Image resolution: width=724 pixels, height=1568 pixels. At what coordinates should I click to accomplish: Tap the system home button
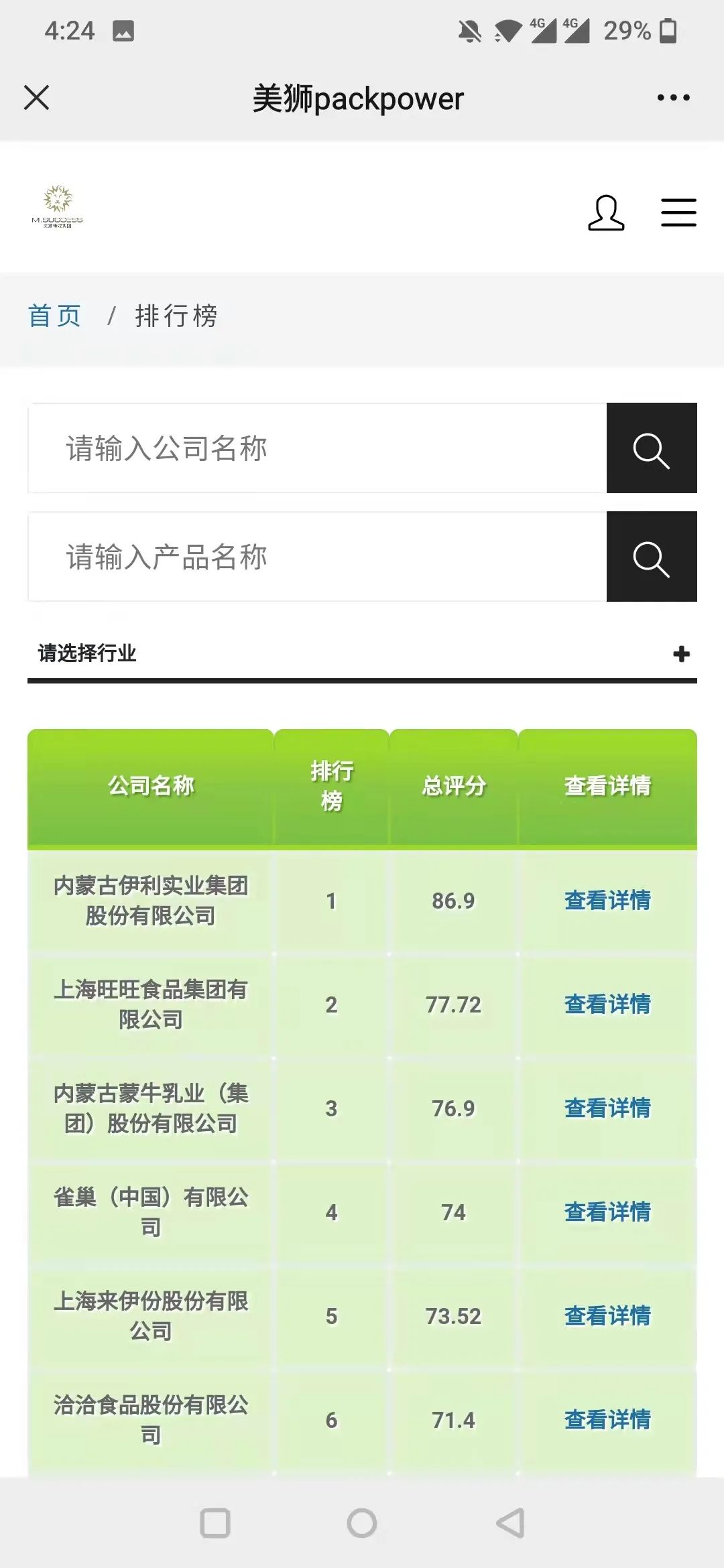click(x=362, y=1522)
